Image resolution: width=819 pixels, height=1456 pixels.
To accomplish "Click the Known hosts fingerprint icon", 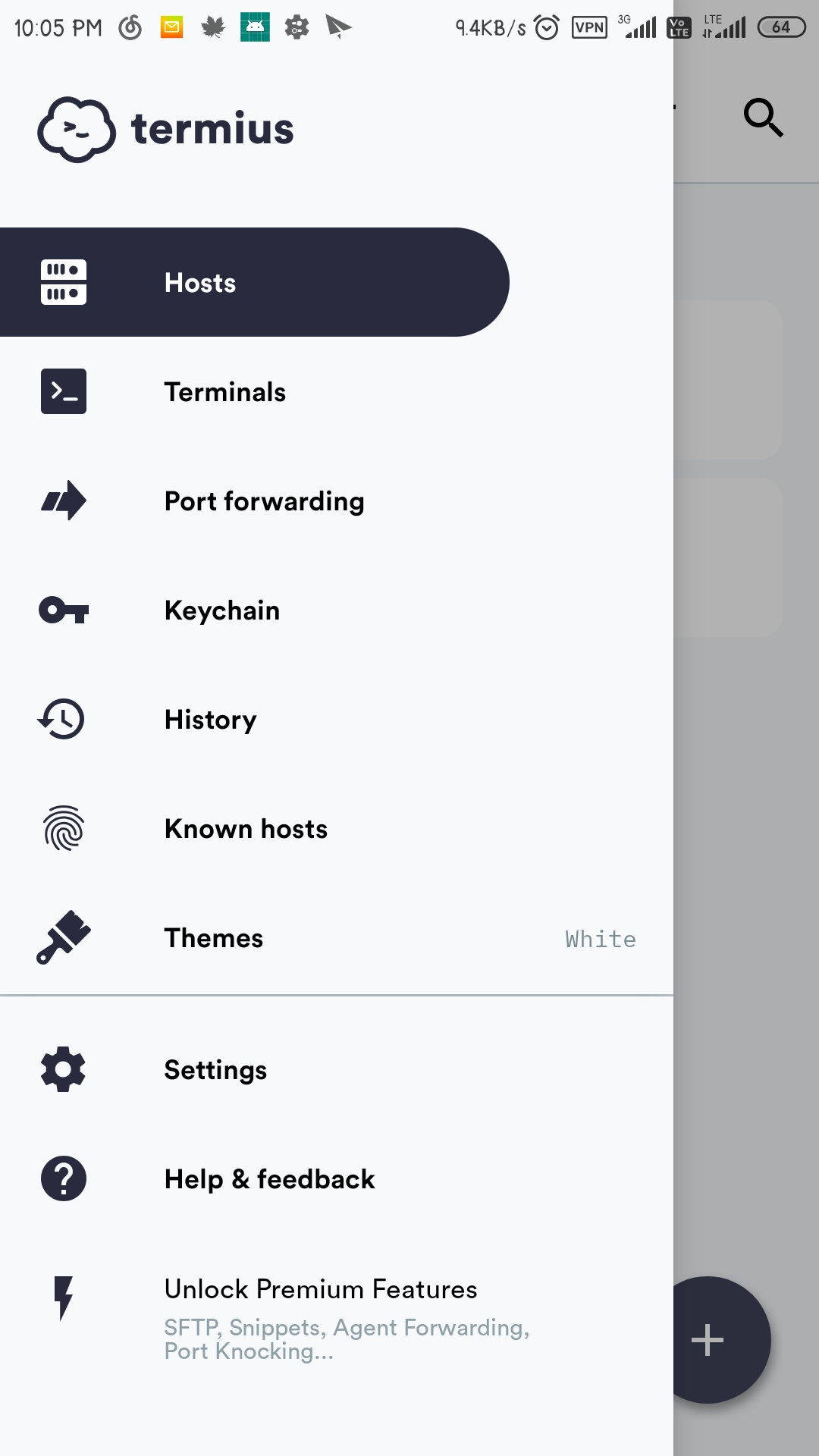I will coord(64,828).
